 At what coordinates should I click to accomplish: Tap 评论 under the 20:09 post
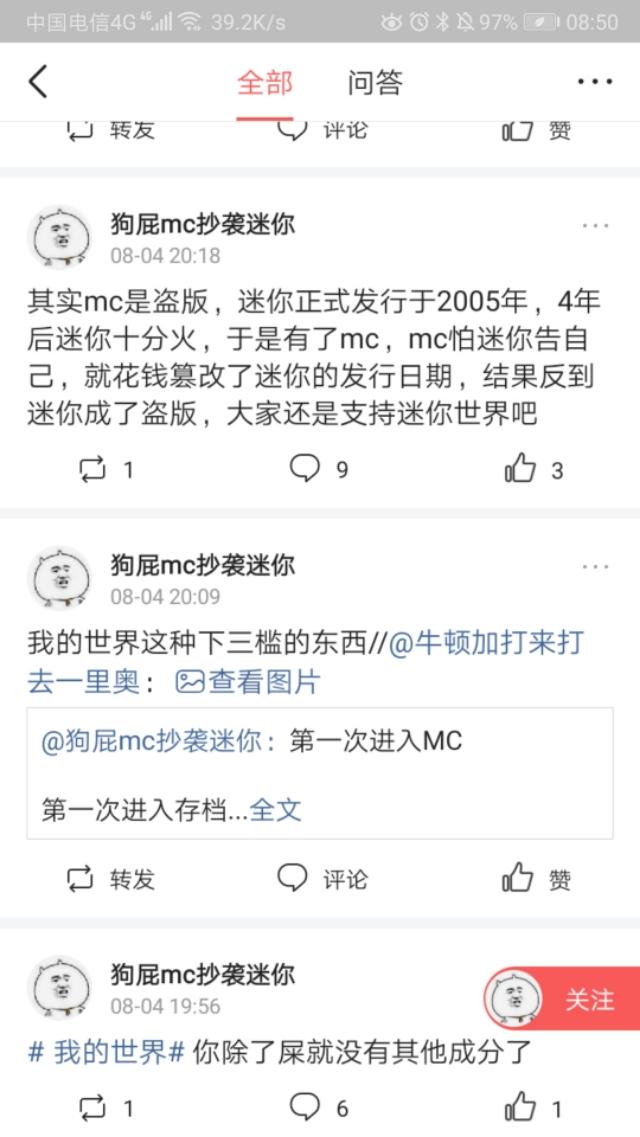(323, 878)
